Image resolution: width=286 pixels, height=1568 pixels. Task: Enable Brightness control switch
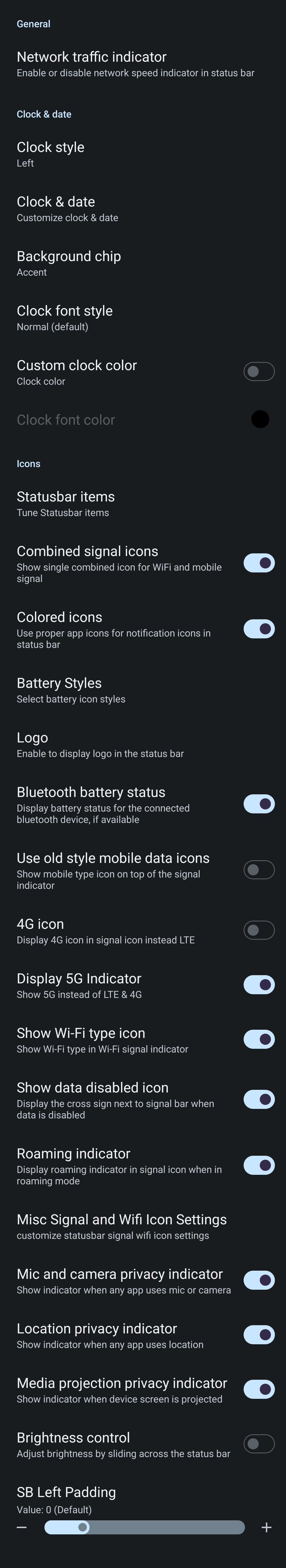point(259,1444)
